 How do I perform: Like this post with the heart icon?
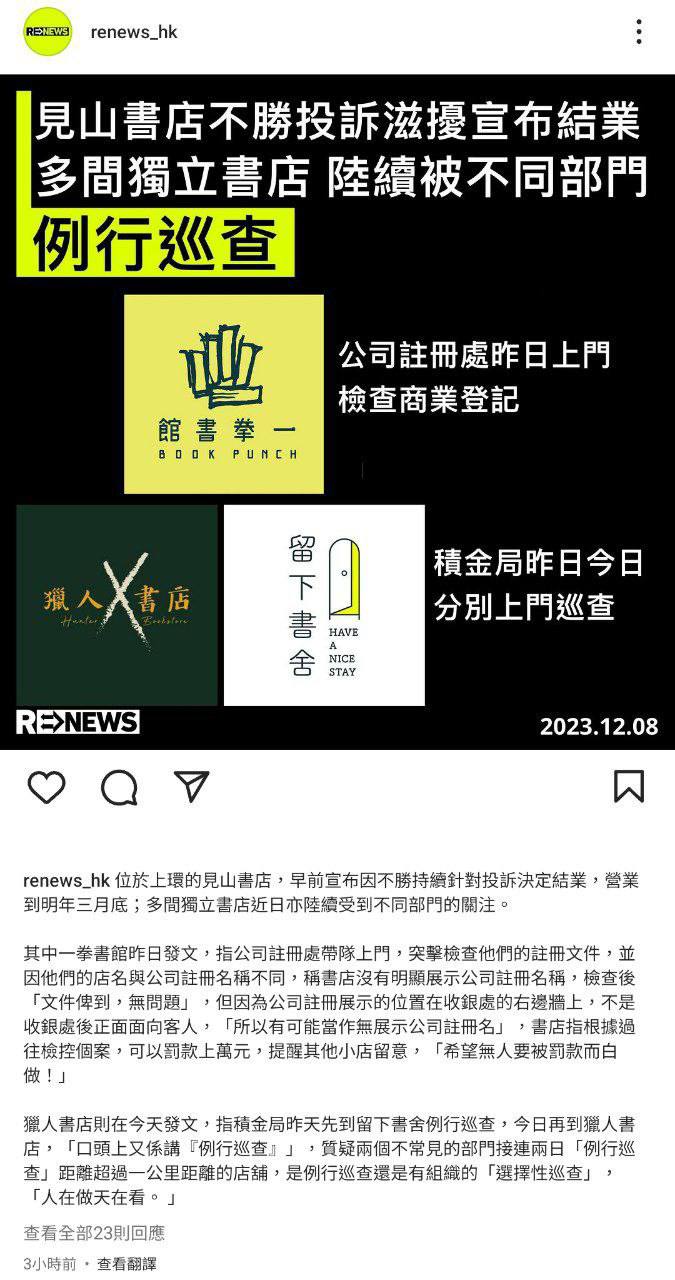click(46, 787)
